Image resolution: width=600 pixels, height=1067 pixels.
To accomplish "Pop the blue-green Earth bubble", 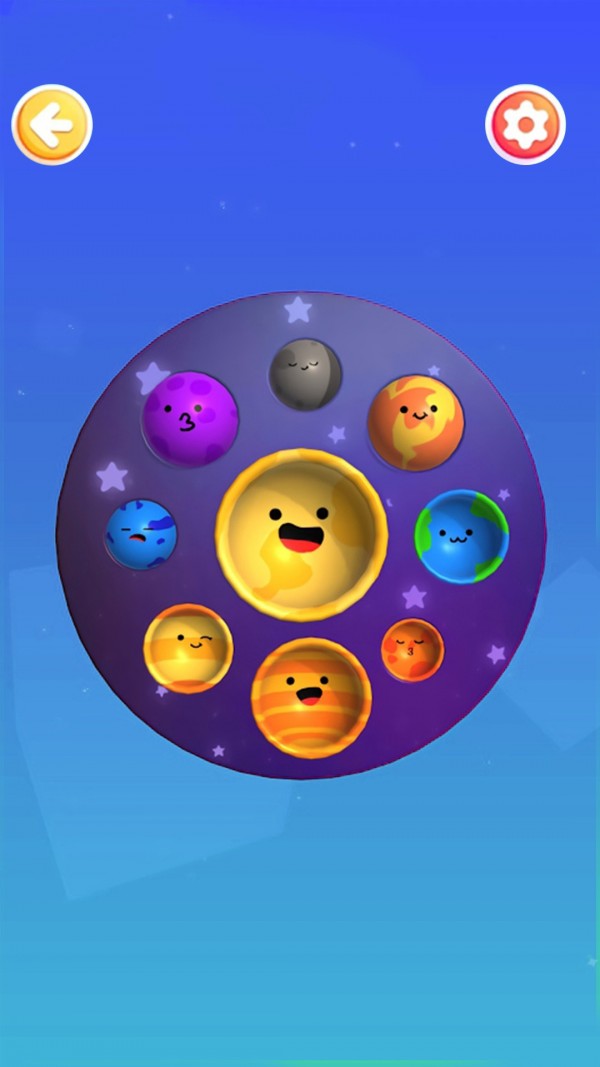I will pyautogui.click(x=461, y=536).
